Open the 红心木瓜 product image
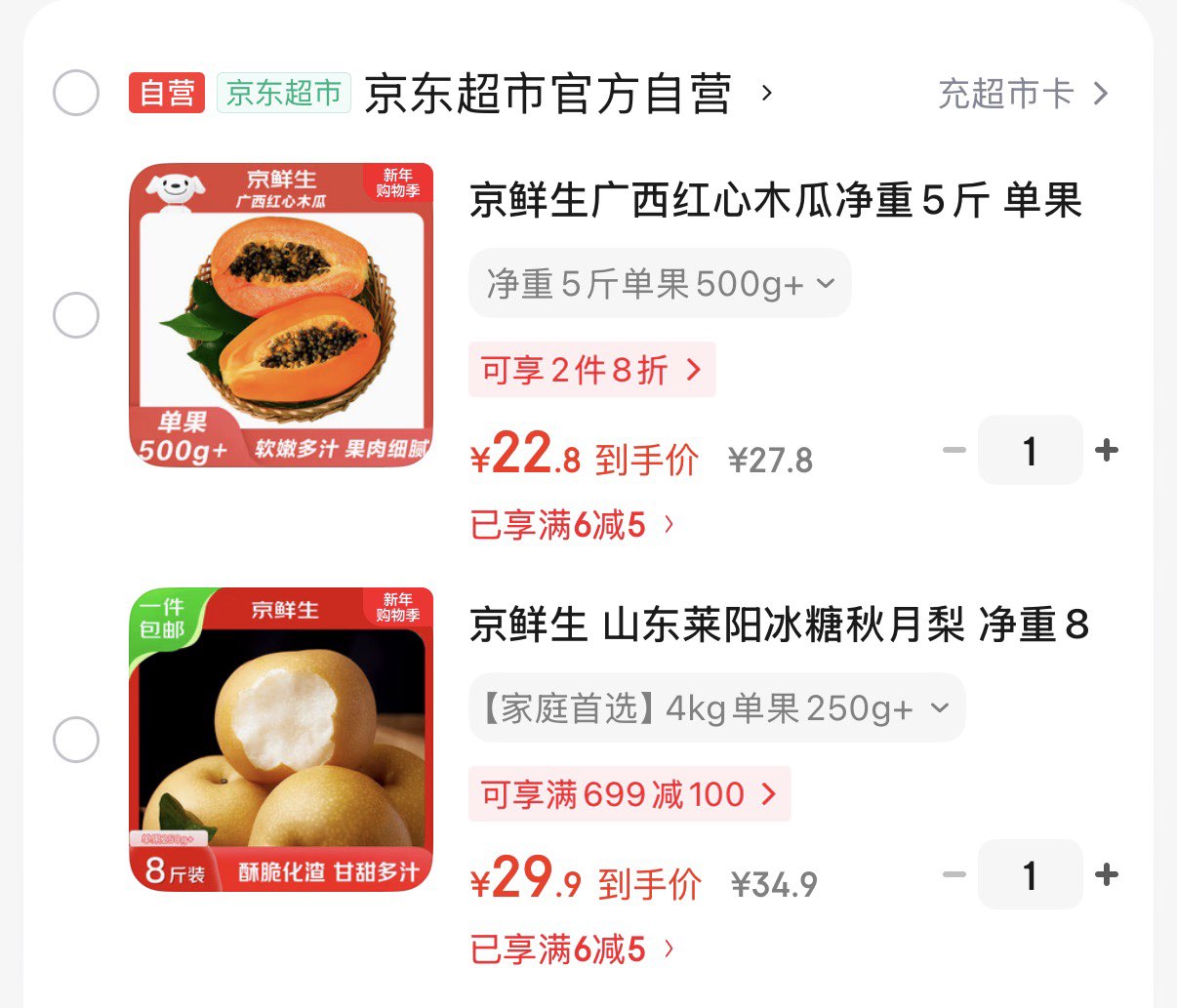 pos(281,314)
